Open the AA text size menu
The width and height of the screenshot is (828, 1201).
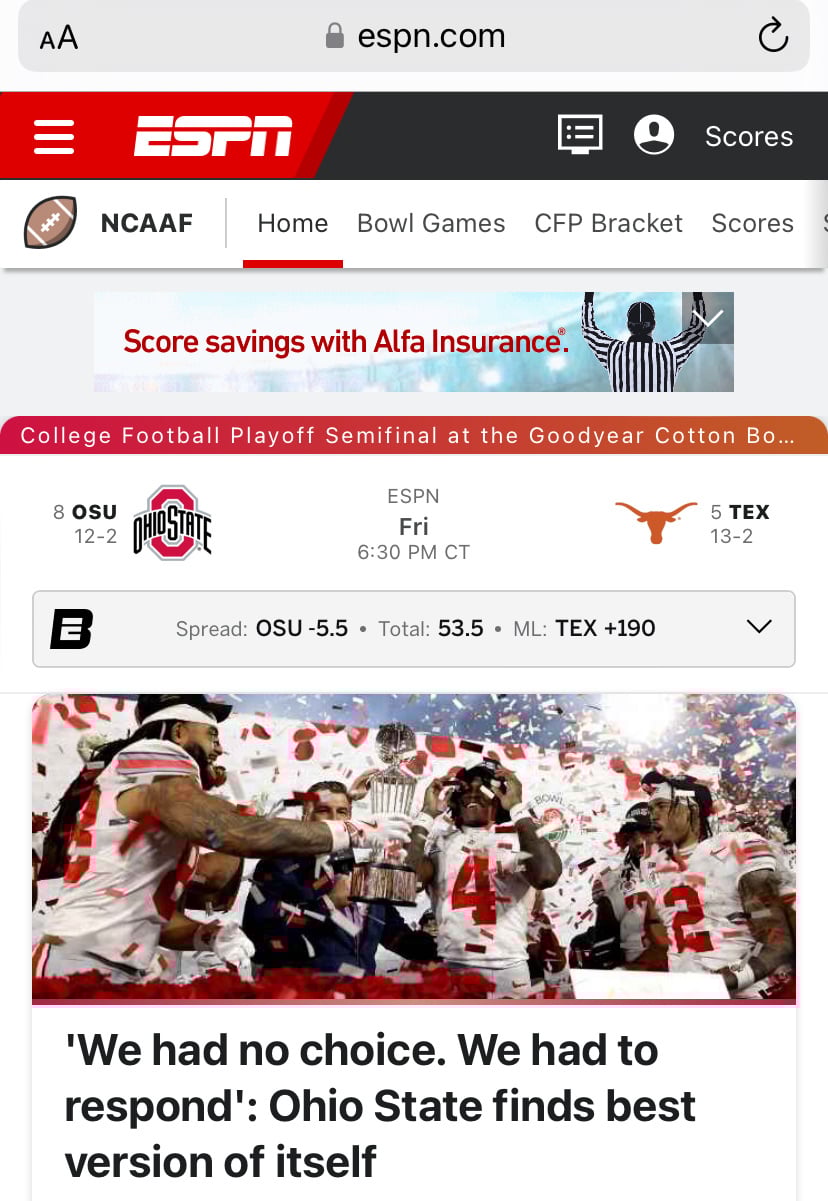tap(58, 38)
